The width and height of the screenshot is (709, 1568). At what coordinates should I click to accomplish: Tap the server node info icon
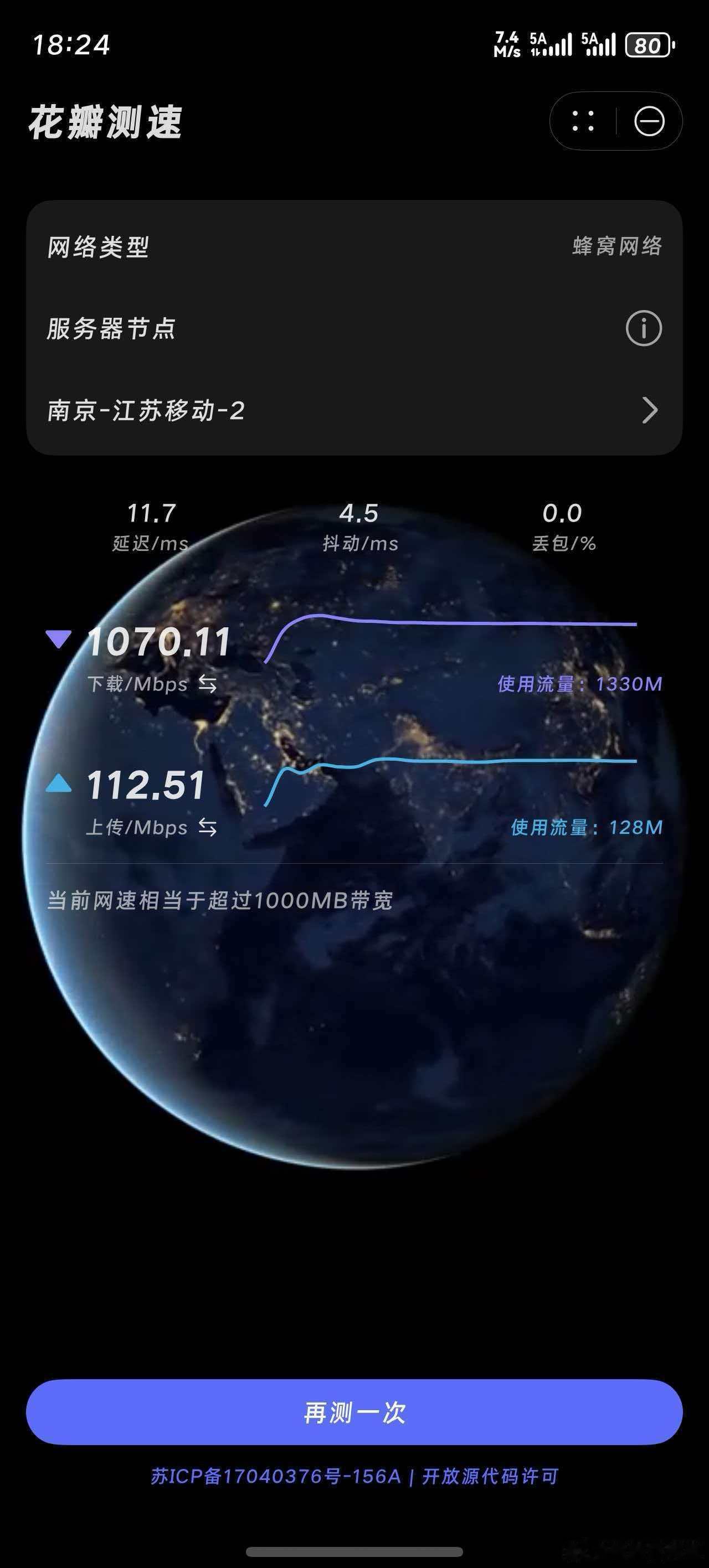tap(644, 327)
